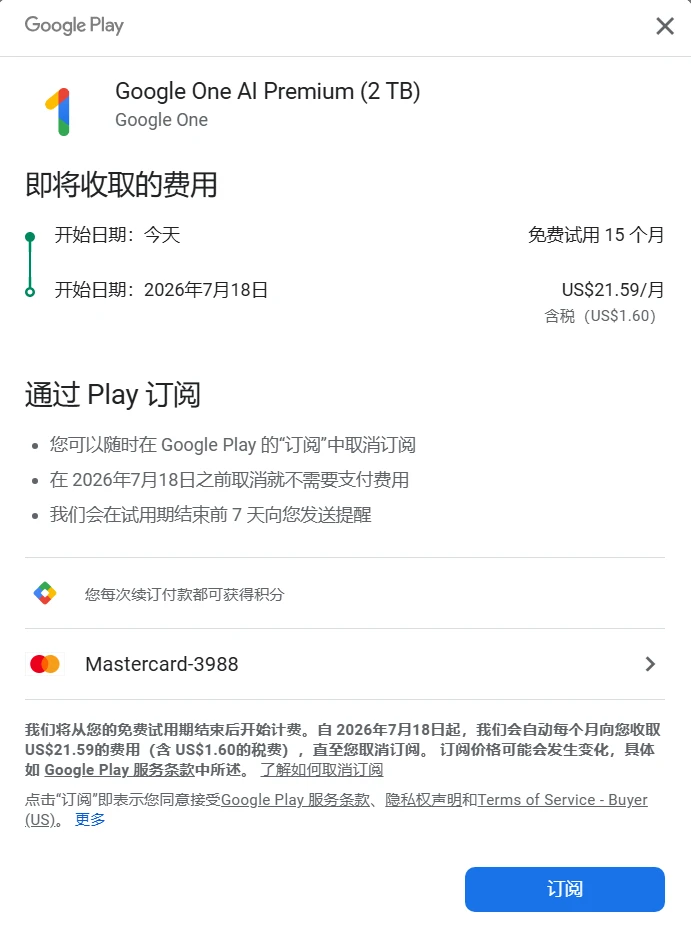The image size is (691, 930).
Task: Tap the blue 订阅 subscribe button
Action: (564, 889)
